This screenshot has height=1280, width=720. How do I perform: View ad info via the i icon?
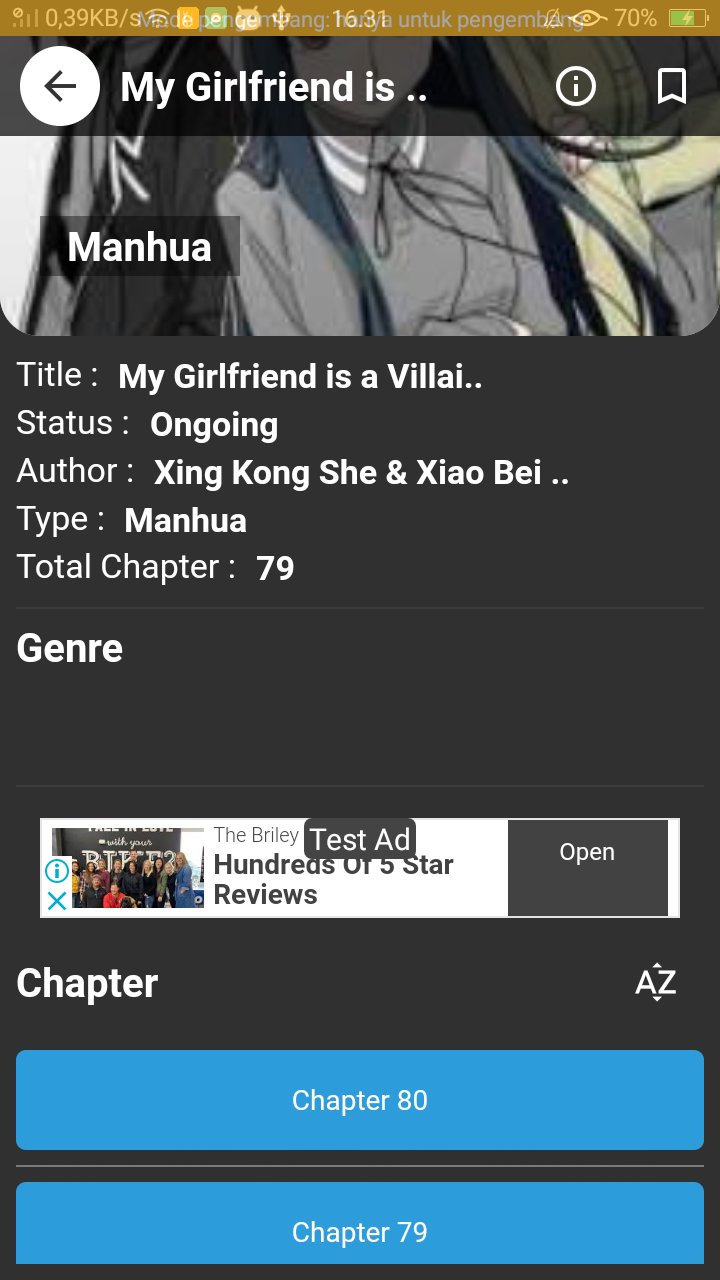click(x=57, y=871)
